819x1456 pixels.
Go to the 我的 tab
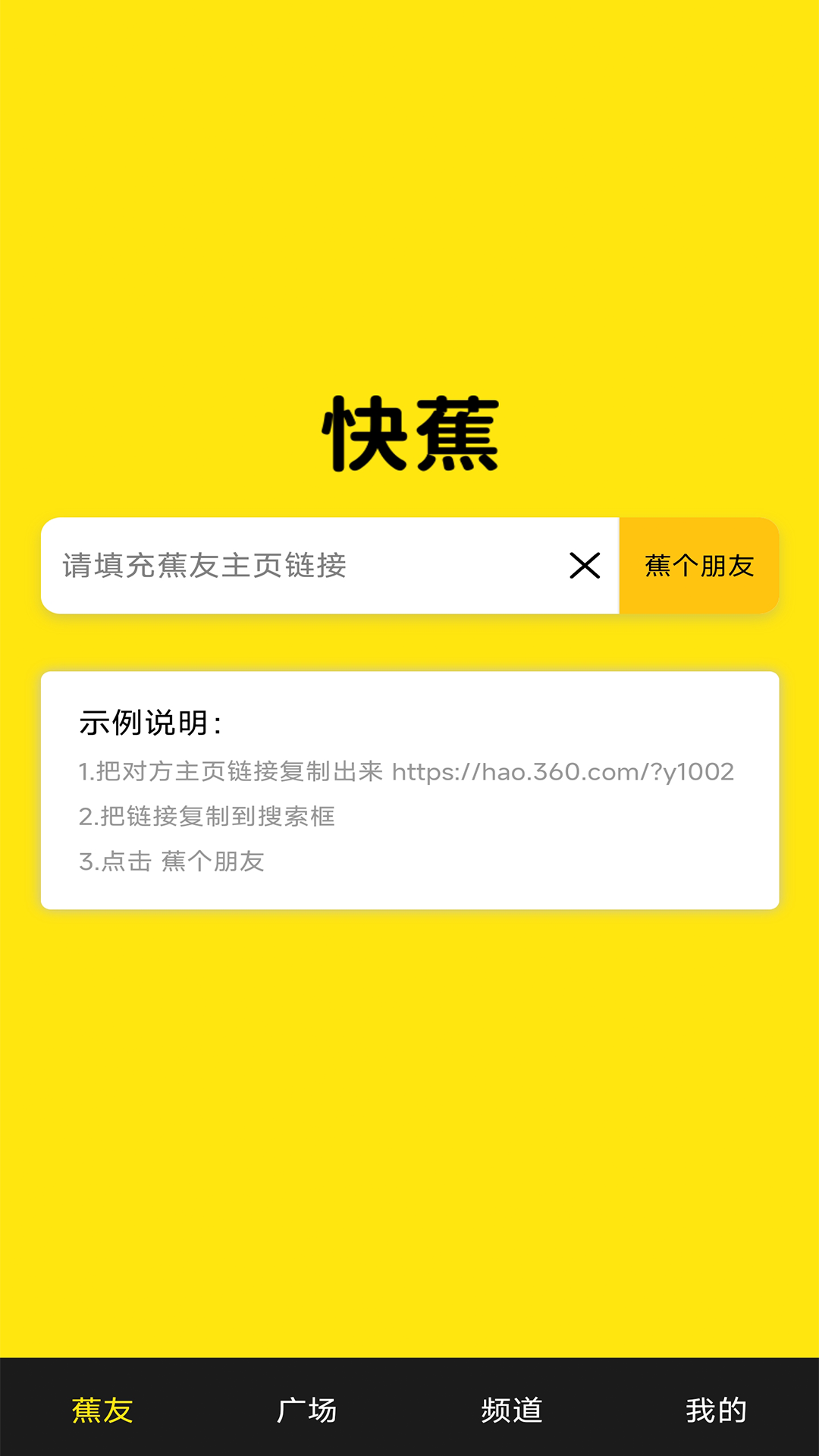717,1410
